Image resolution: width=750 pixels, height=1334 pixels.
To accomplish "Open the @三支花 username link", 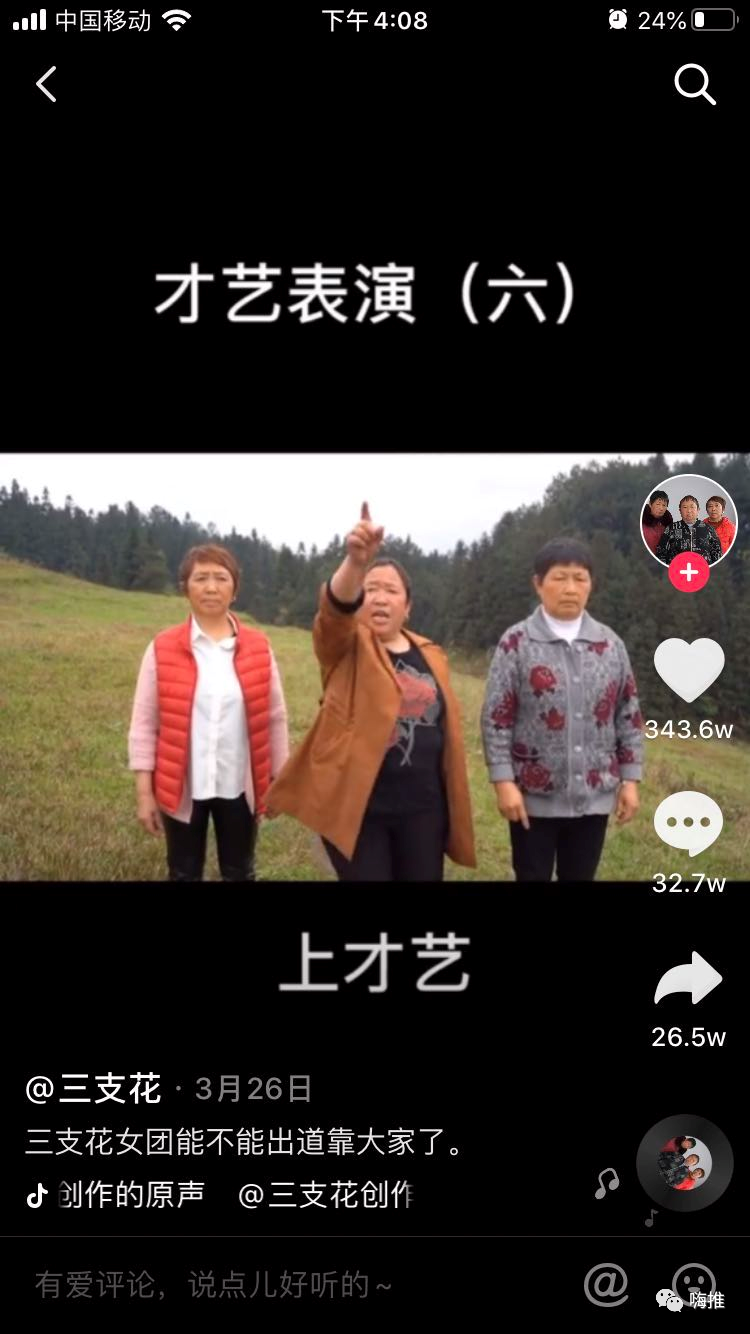I will pos(93,1089).
